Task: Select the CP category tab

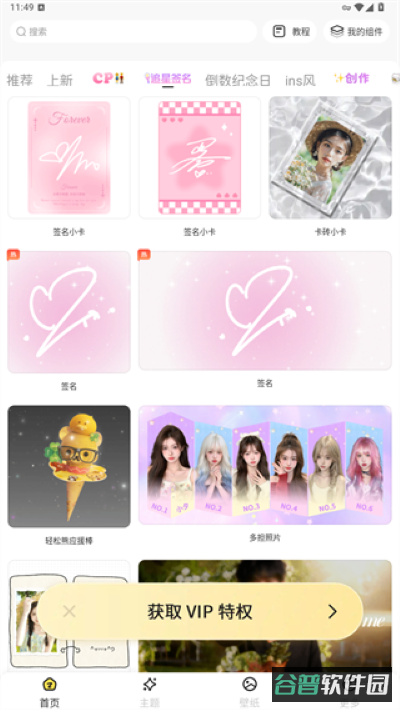Action: [108, 79]
